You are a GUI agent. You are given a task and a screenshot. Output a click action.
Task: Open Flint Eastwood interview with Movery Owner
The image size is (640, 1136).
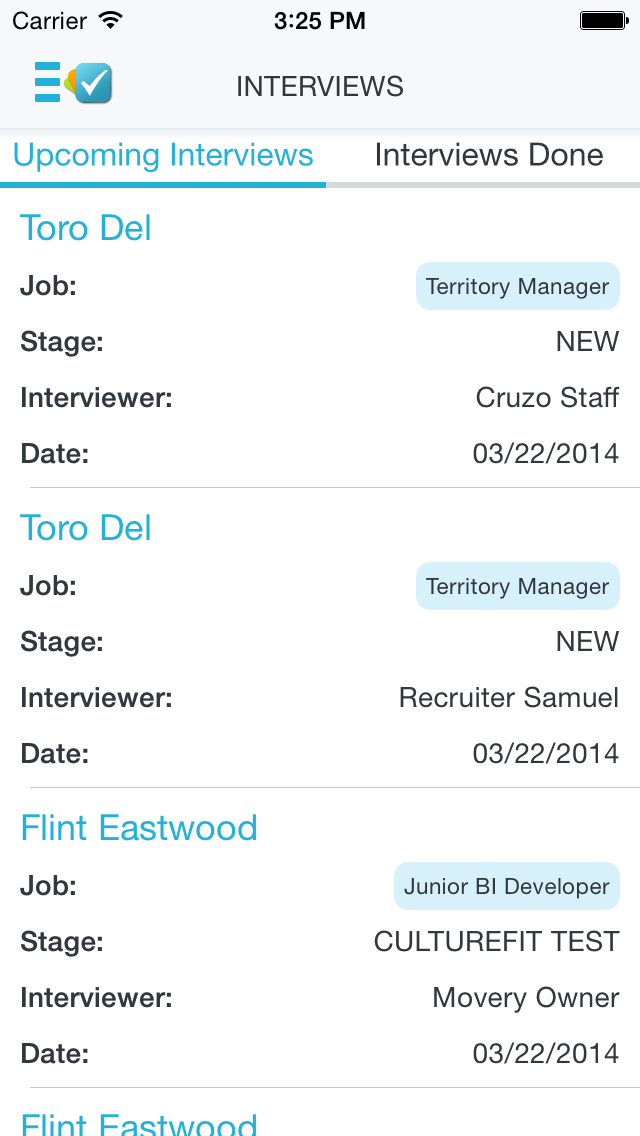pyautogui.click(x=139, y=829)
